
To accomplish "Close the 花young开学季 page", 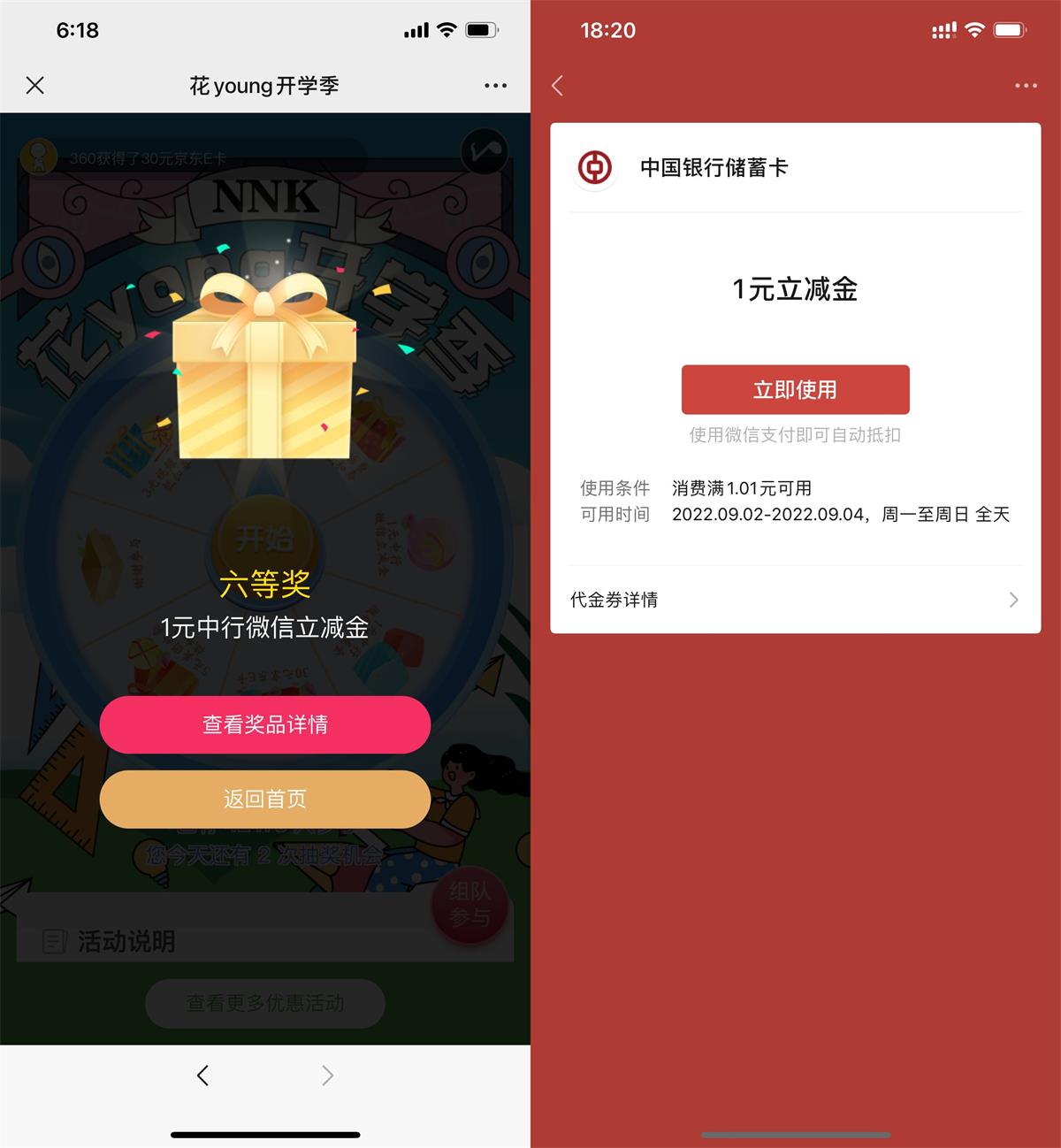I will pos(35,85).
